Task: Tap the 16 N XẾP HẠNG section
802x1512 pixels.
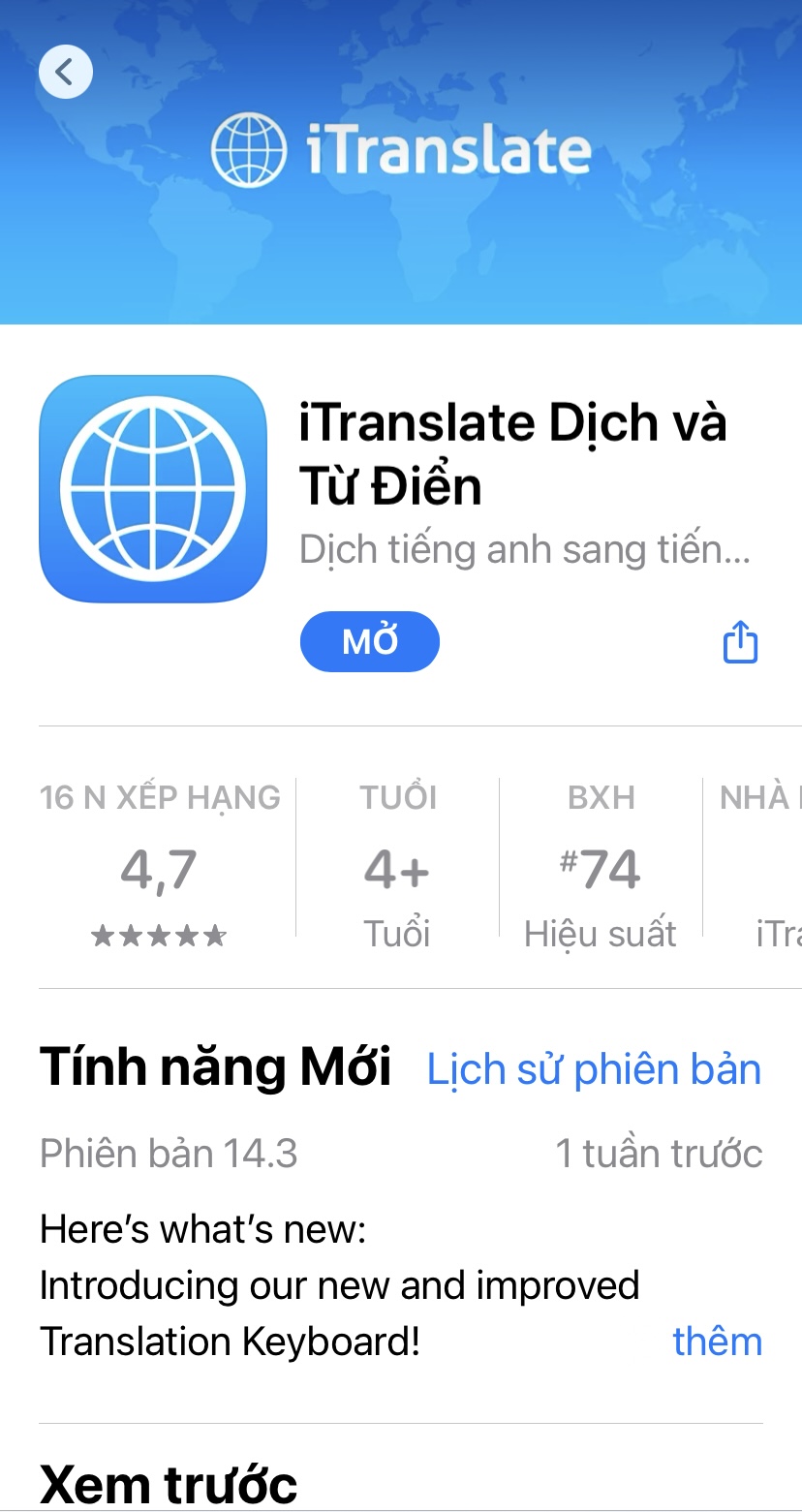Action: (159, 796)
